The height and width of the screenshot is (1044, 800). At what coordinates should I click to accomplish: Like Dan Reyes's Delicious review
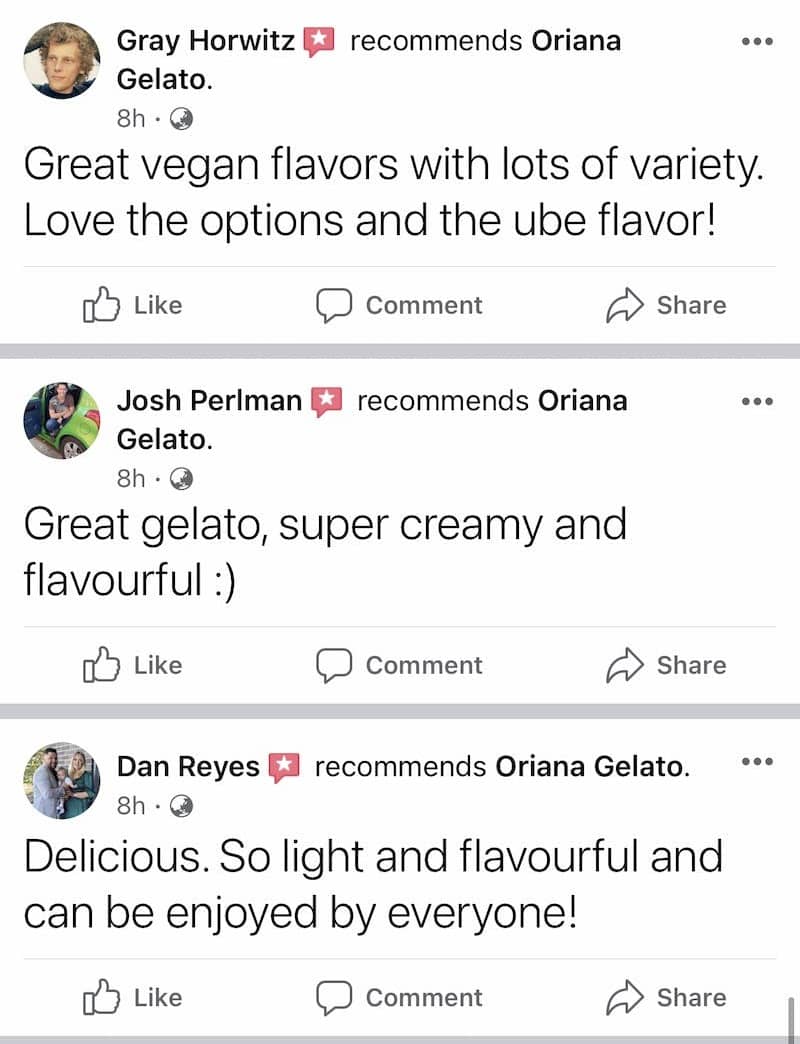pyautogui.click(x=132, y=997)
